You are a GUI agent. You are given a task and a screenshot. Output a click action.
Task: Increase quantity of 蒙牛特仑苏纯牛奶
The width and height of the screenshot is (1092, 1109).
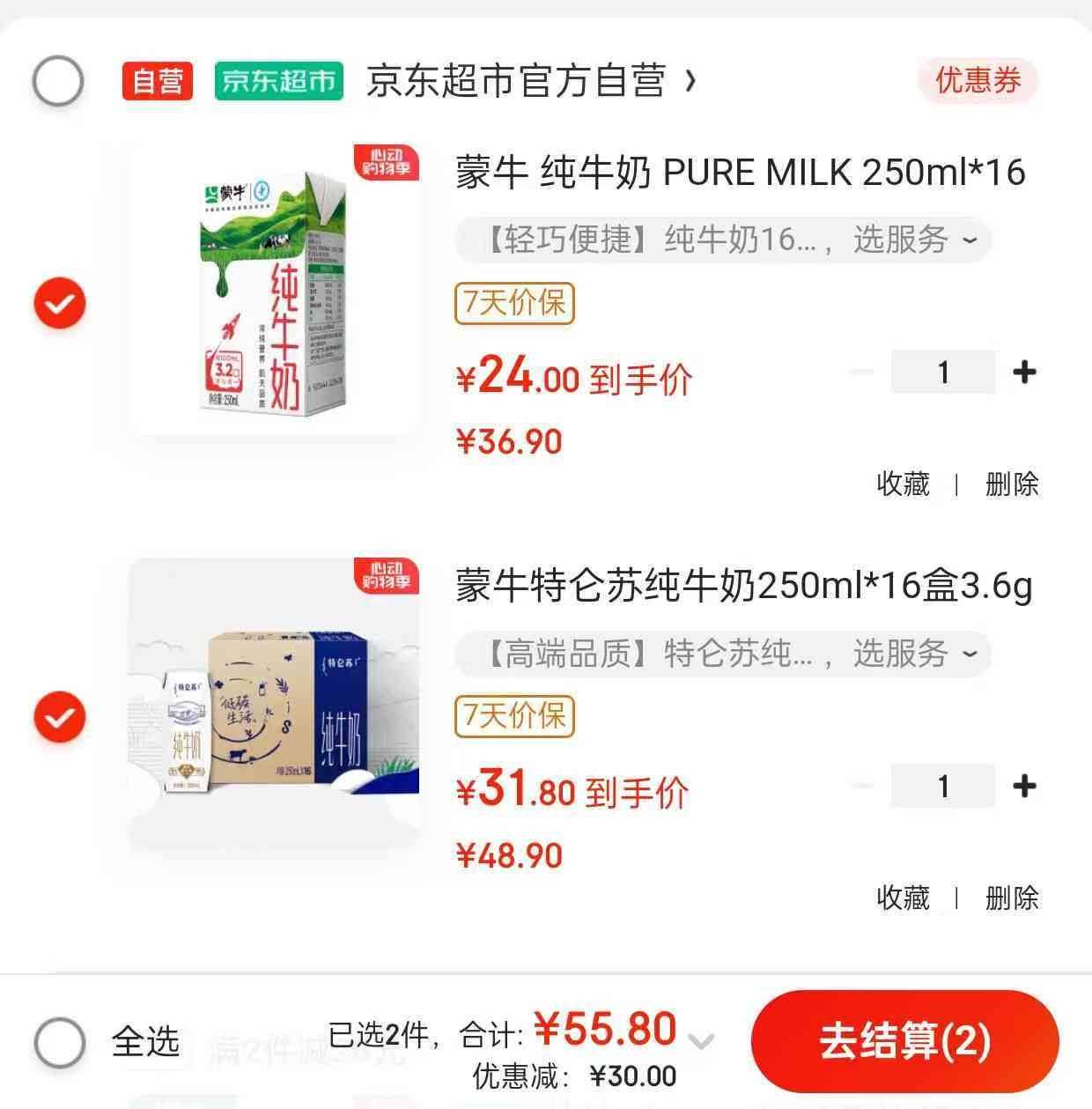tap(1024, 786)
